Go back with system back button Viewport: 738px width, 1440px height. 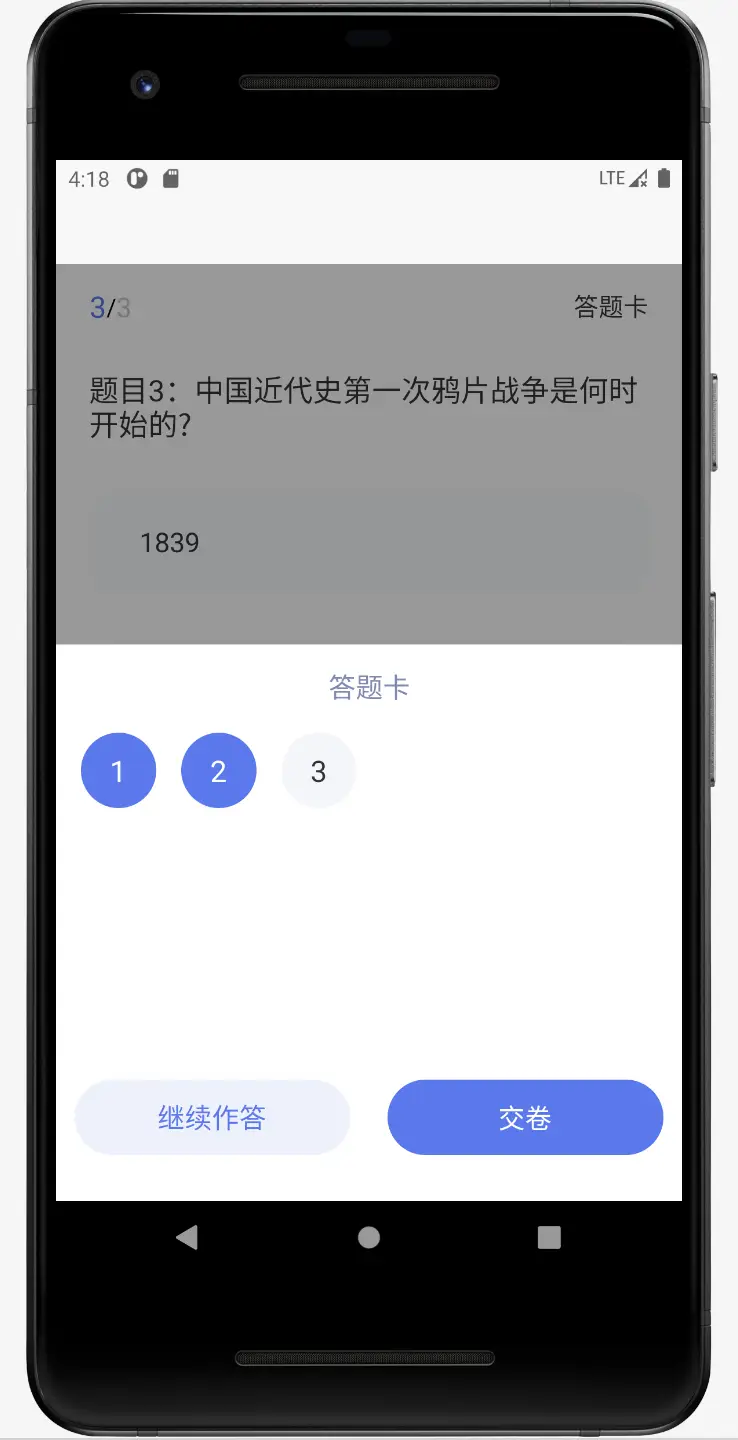click(x=186, y=1237)
